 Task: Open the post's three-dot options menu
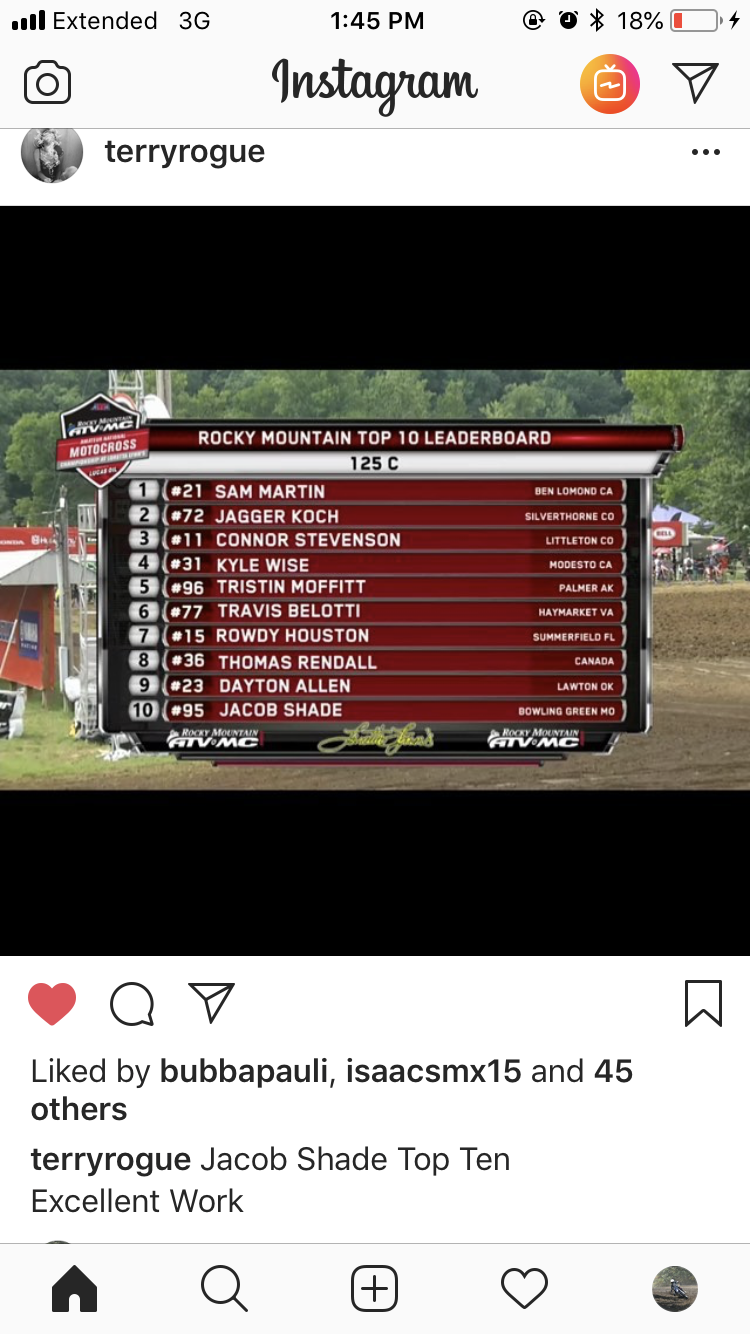click(705, 153)
